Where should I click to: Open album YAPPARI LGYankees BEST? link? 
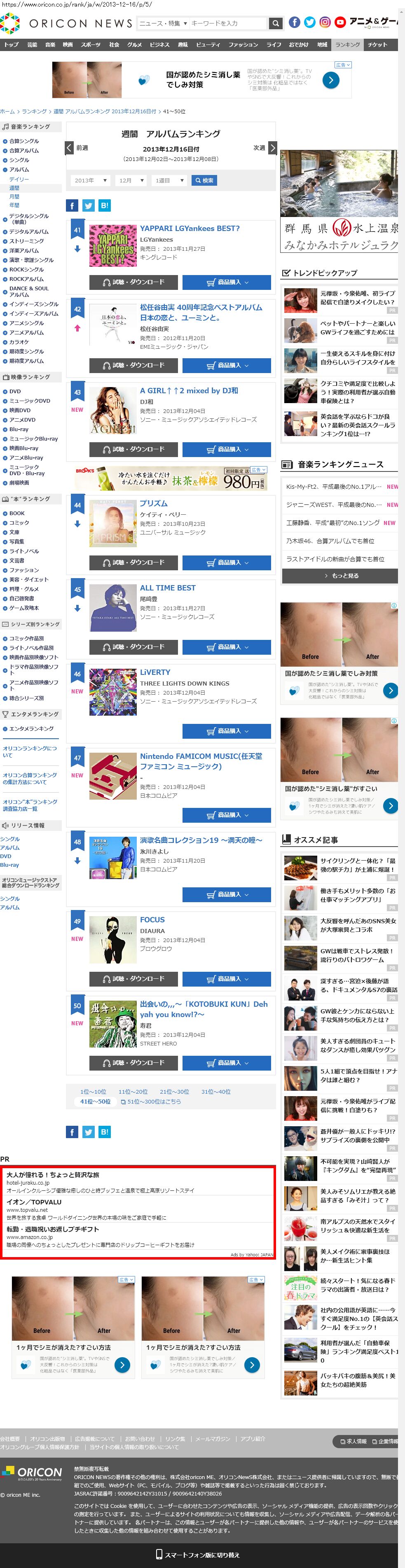190,228
